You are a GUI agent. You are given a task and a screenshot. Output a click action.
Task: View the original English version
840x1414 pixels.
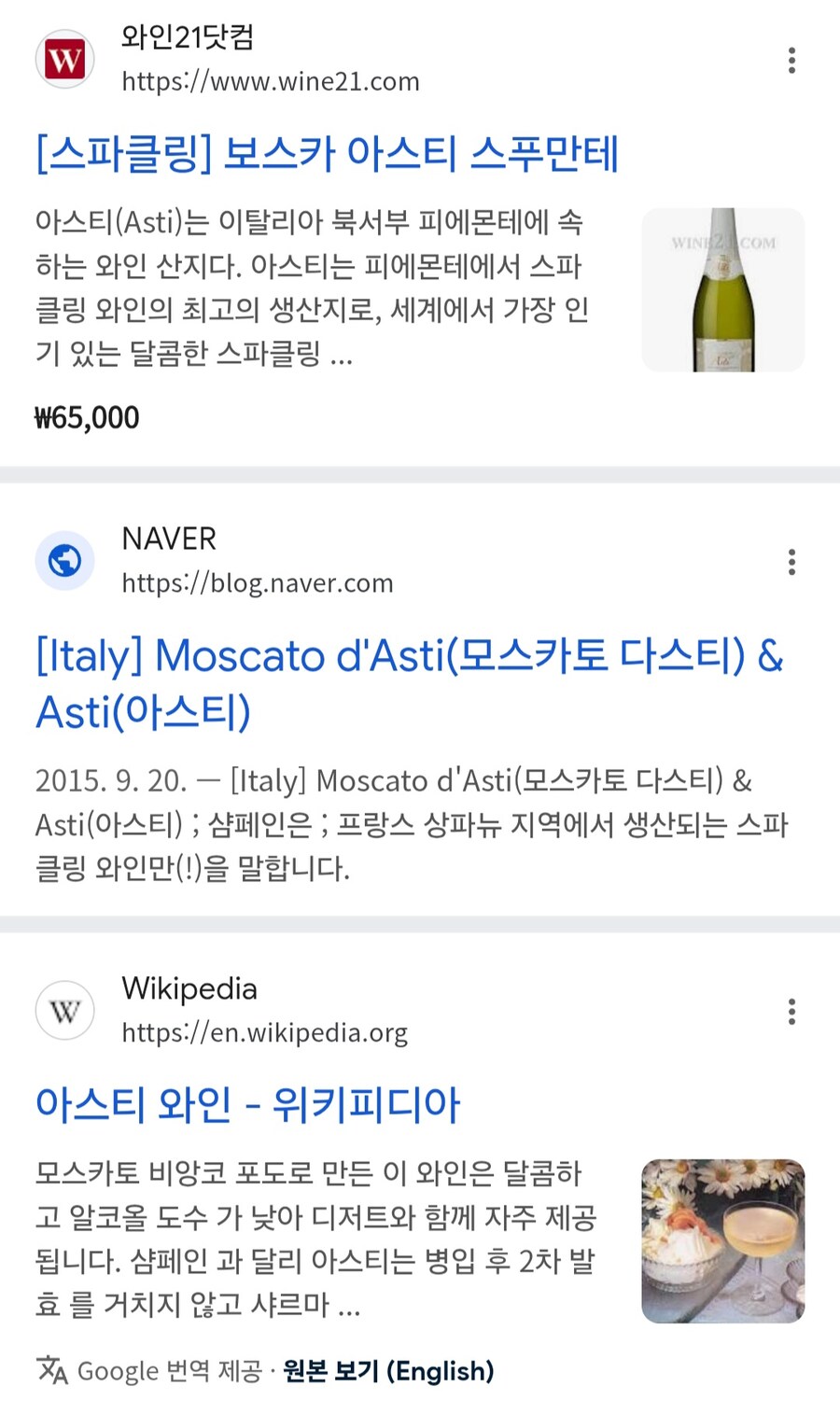point(388,1371)
